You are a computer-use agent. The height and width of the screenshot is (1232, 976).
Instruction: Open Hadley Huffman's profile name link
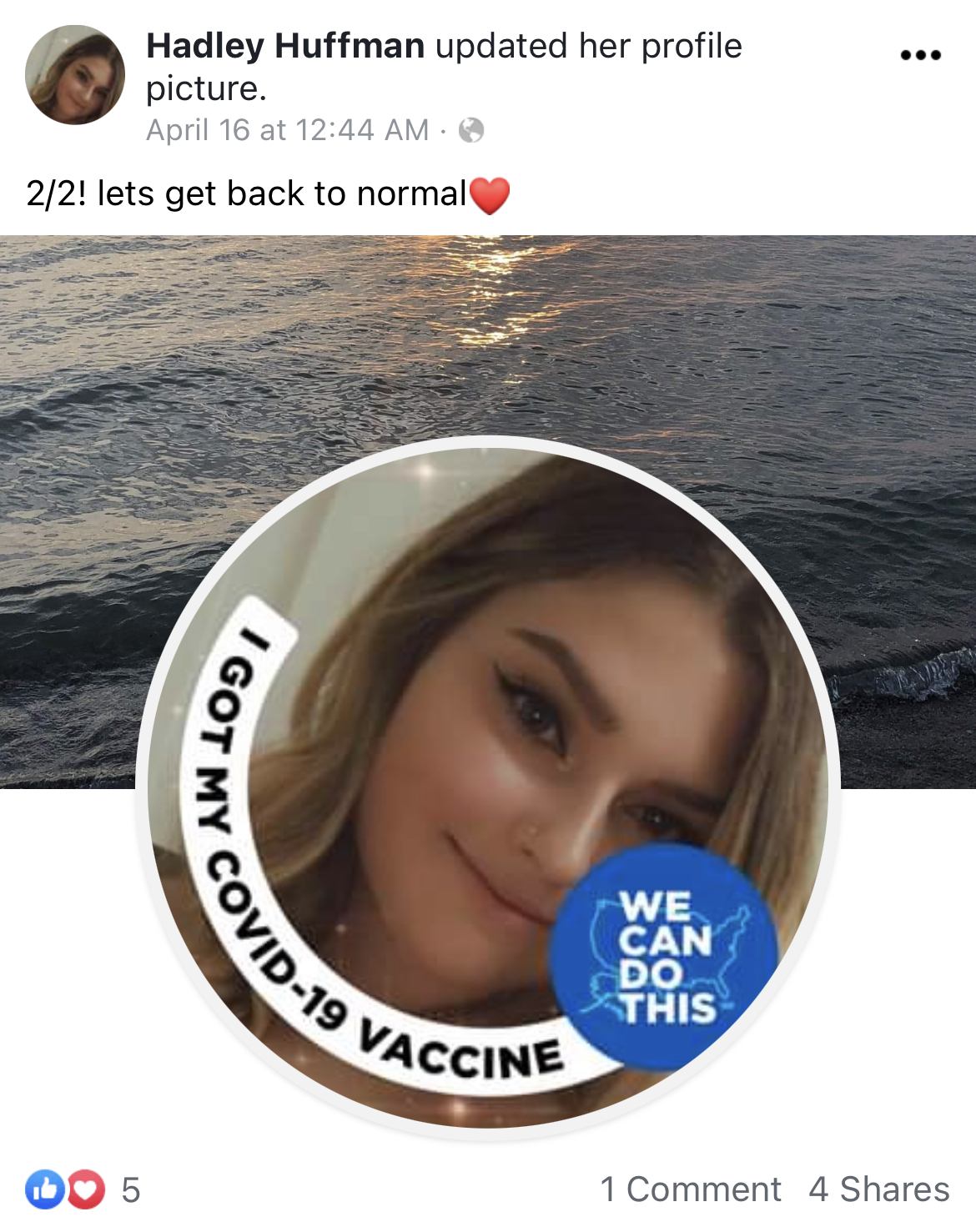point(285,46)
